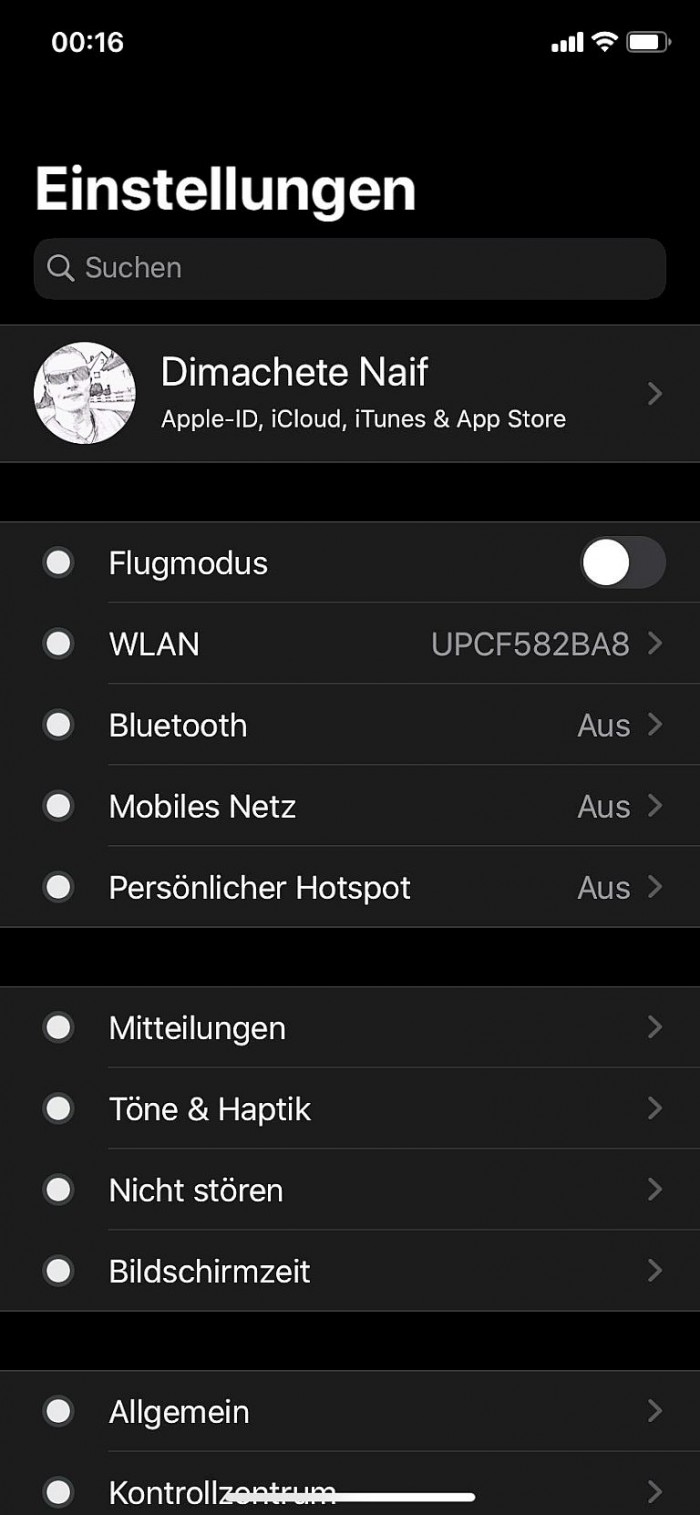Viewport: 700px width, 1515px height.
Task: View Bildschirmzeit settings
Action: [350, 1271]
